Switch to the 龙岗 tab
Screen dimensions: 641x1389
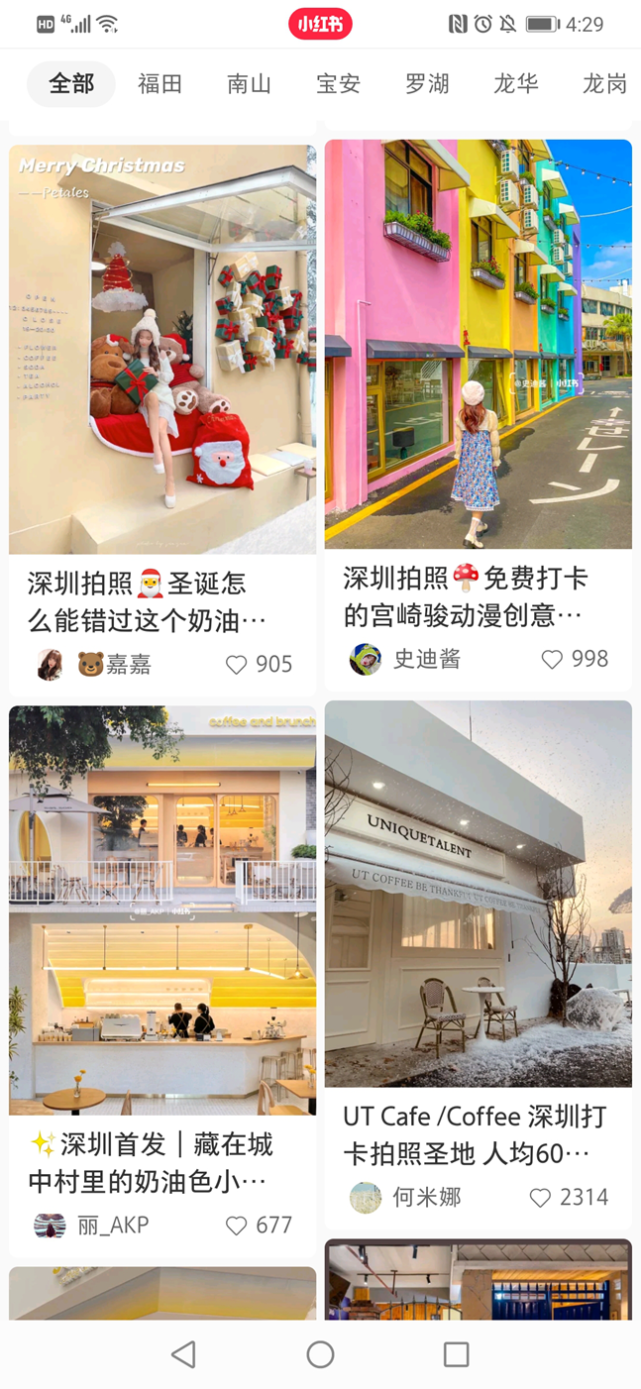[604, 84]
